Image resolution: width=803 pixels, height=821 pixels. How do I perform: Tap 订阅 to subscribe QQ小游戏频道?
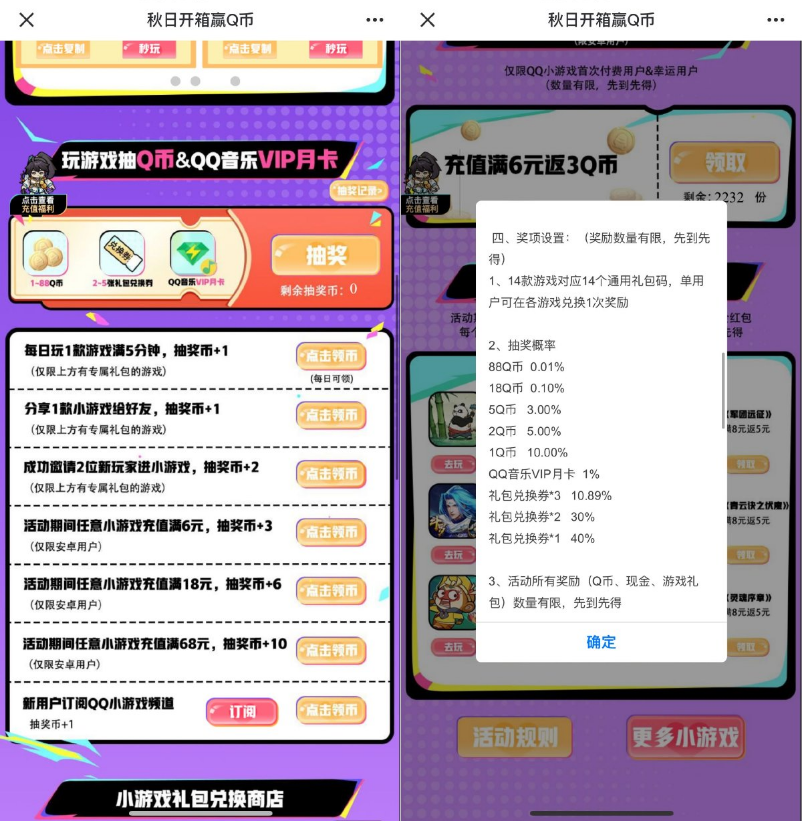[x=241, y=712]
